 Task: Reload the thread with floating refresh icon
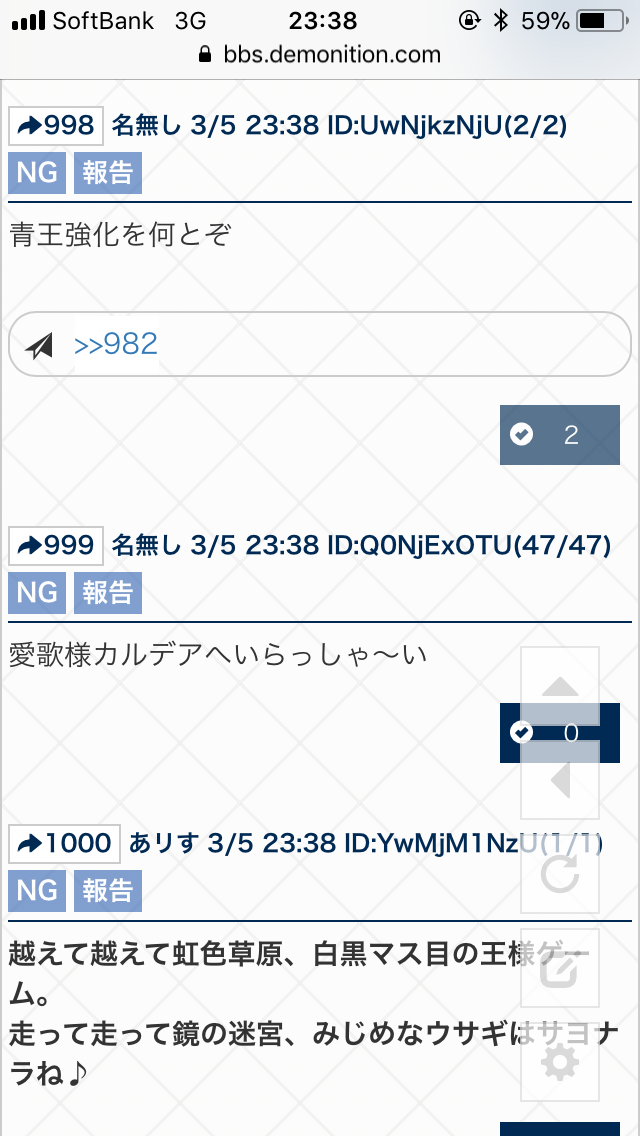(560, 874)
